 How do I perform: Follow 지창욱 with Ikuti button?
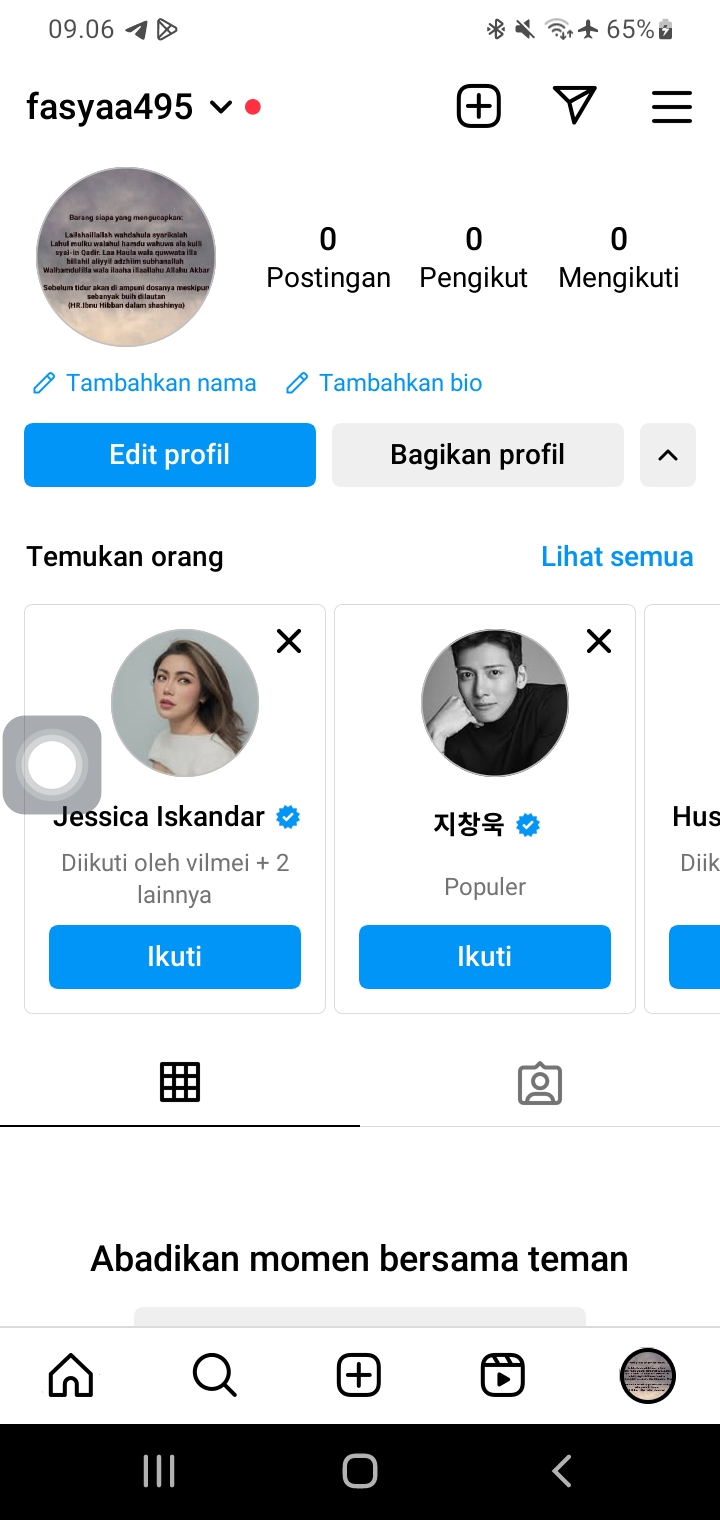click(x=485, y=957)
